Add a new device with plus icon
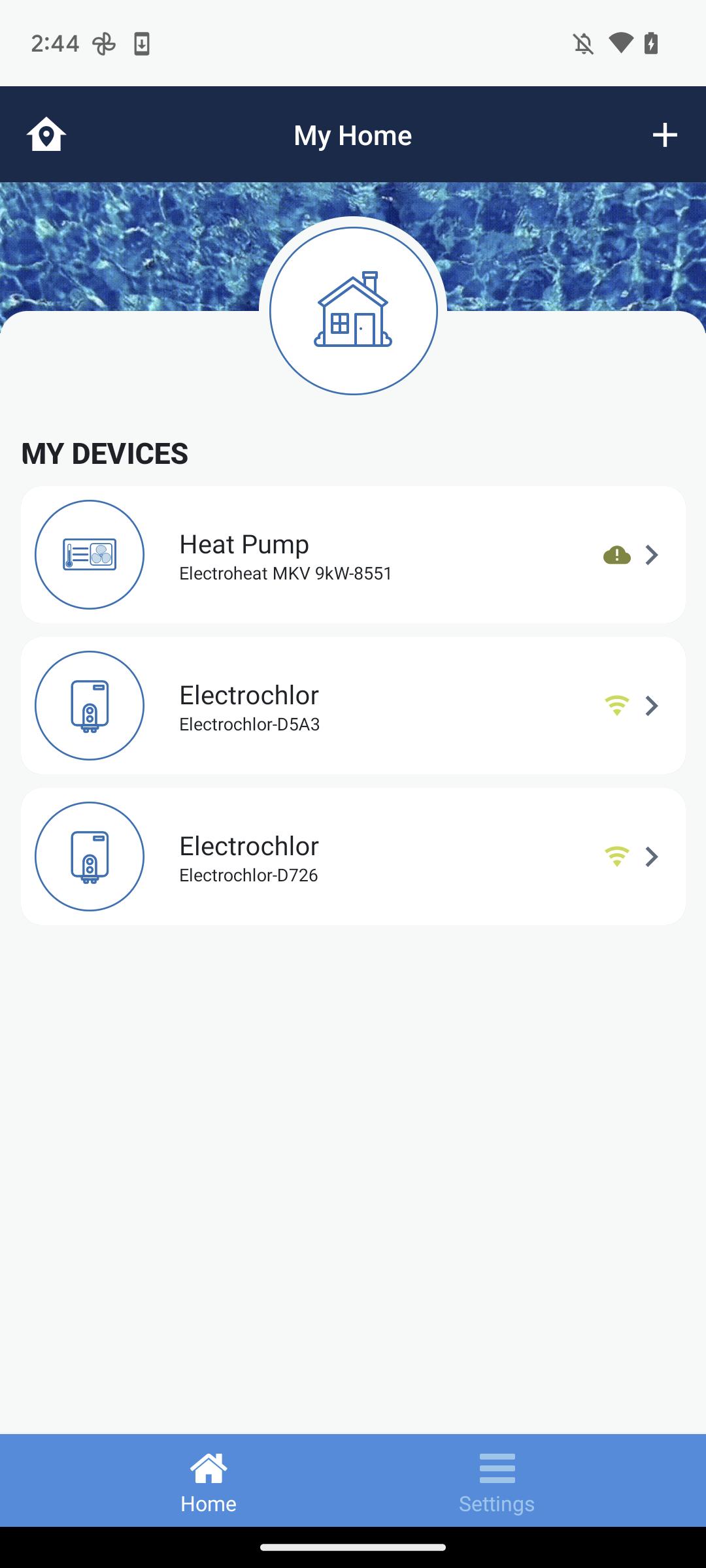This screenshot has height=1568, width=706. point(665,135)
